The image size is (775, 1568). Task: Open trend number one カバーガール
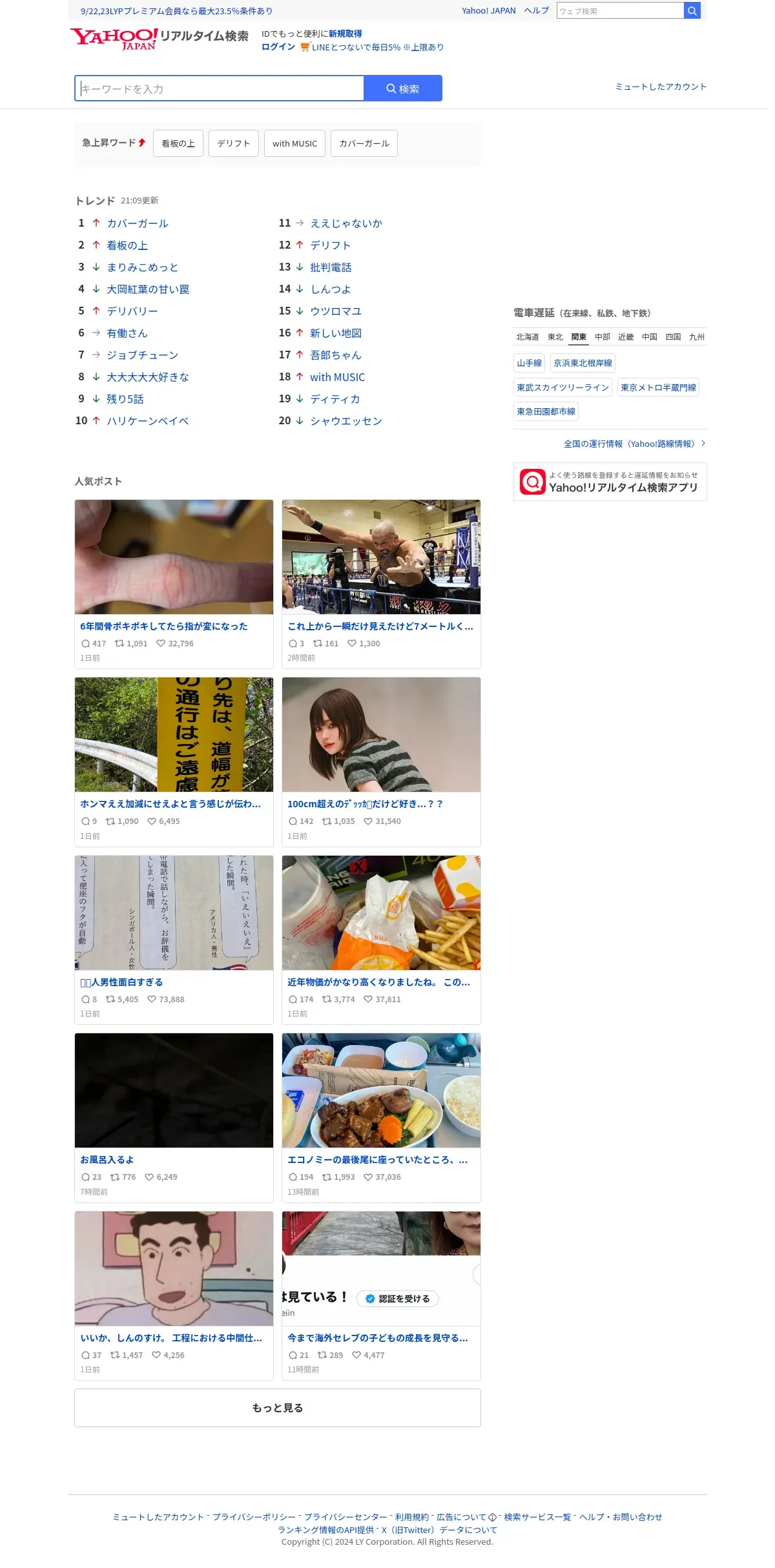(x=138, y=223)
